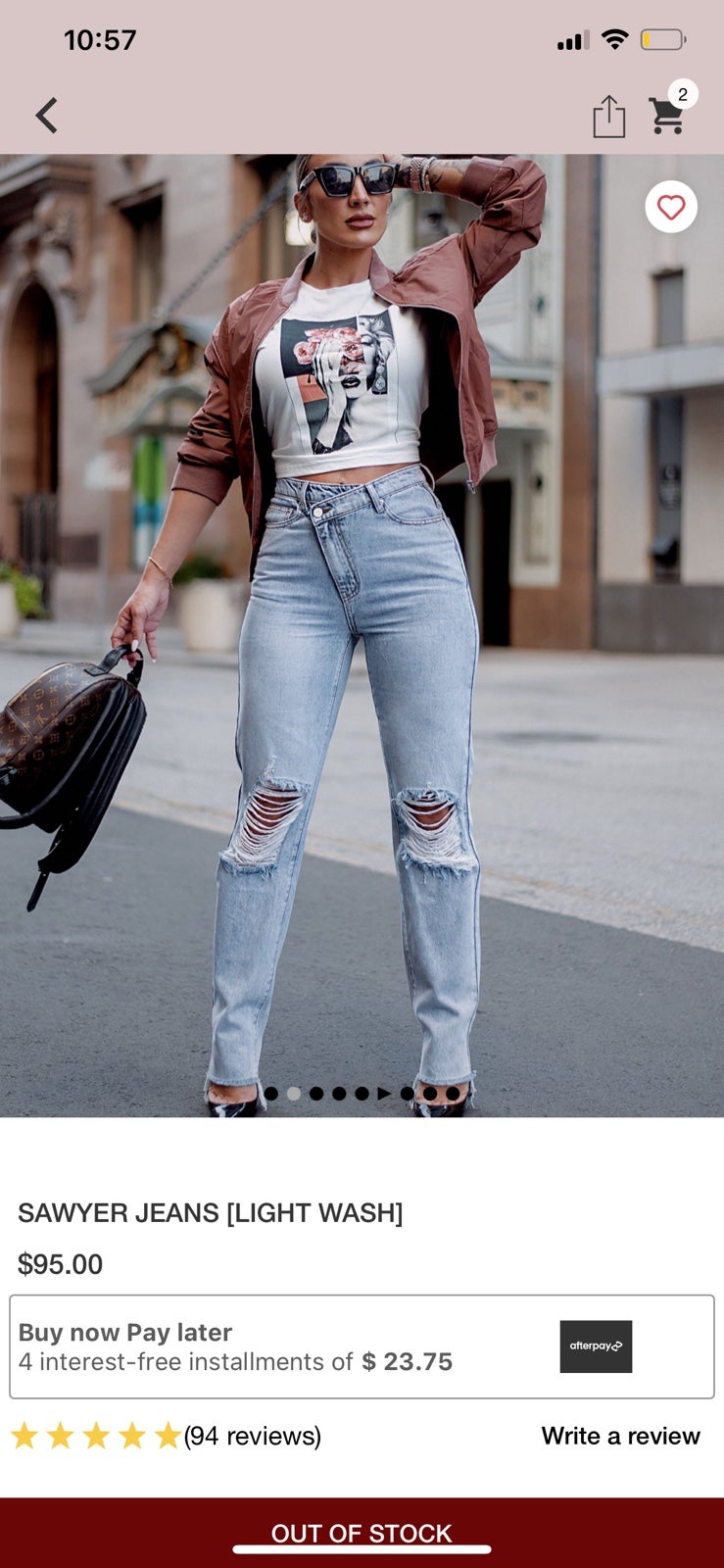The image size is (724, 1568).
Task: Open the shopping cart
Action: click(x=668, y=114)
